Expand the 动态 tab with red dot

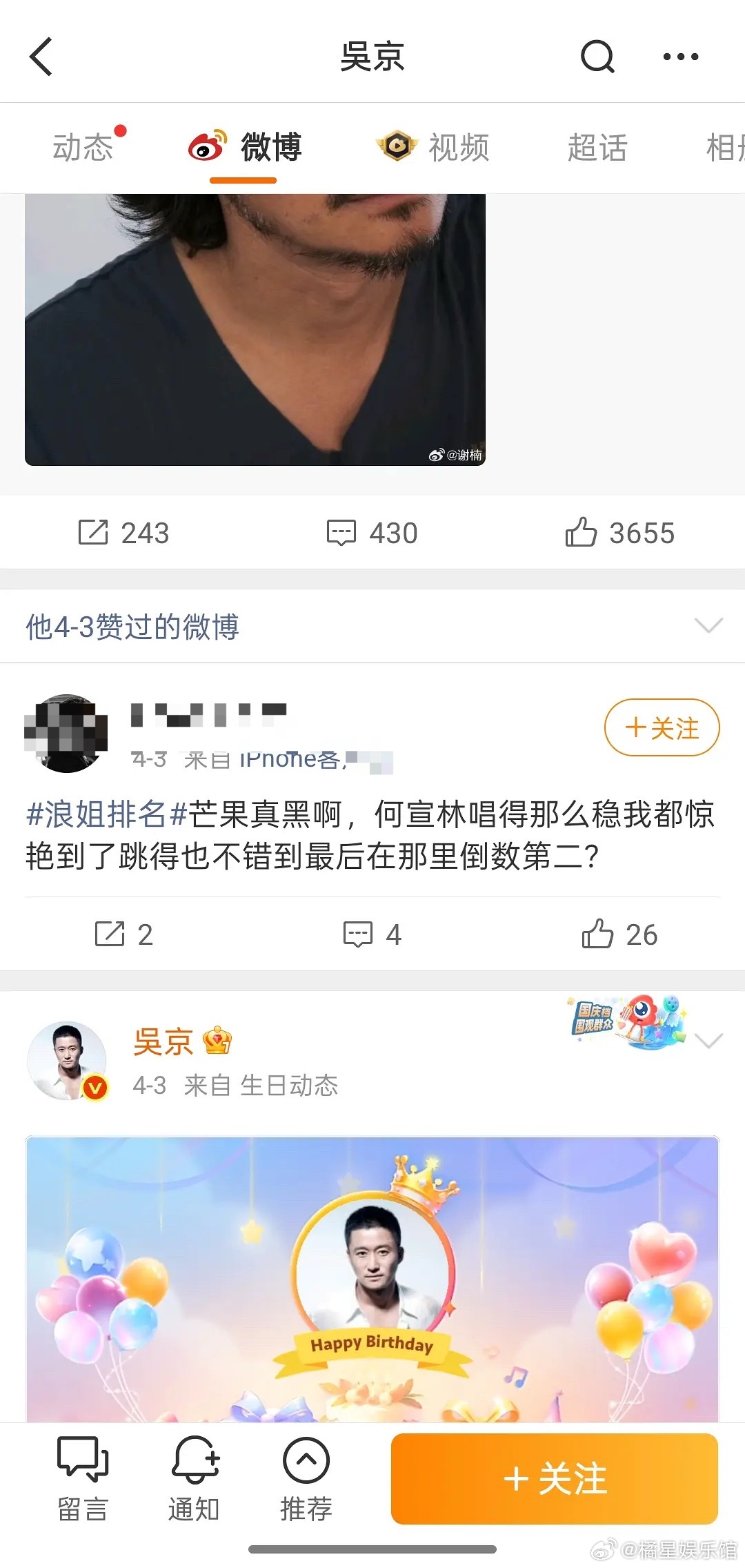[83, 147]
